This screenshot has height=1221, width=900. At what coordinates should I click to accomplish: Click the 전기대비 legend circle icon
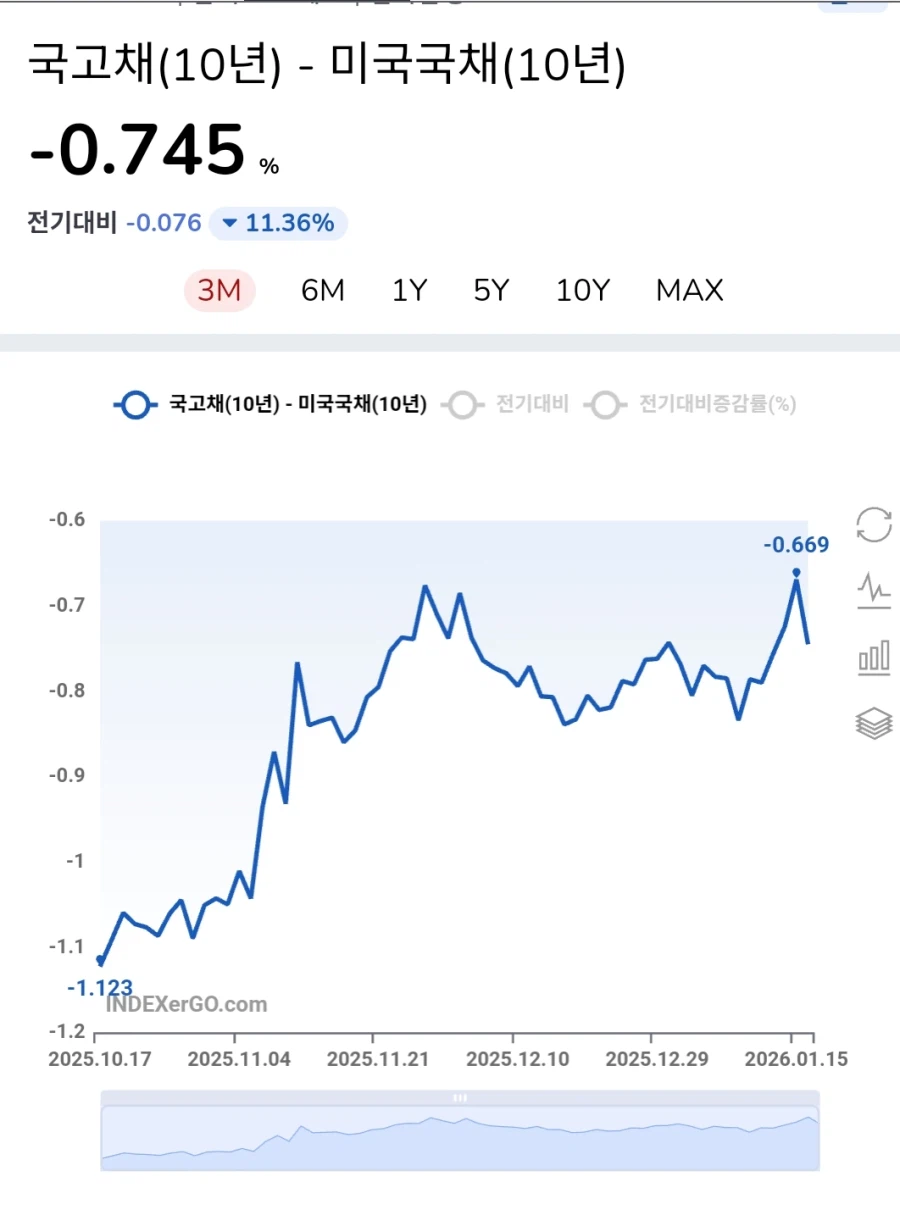(461, 405)
